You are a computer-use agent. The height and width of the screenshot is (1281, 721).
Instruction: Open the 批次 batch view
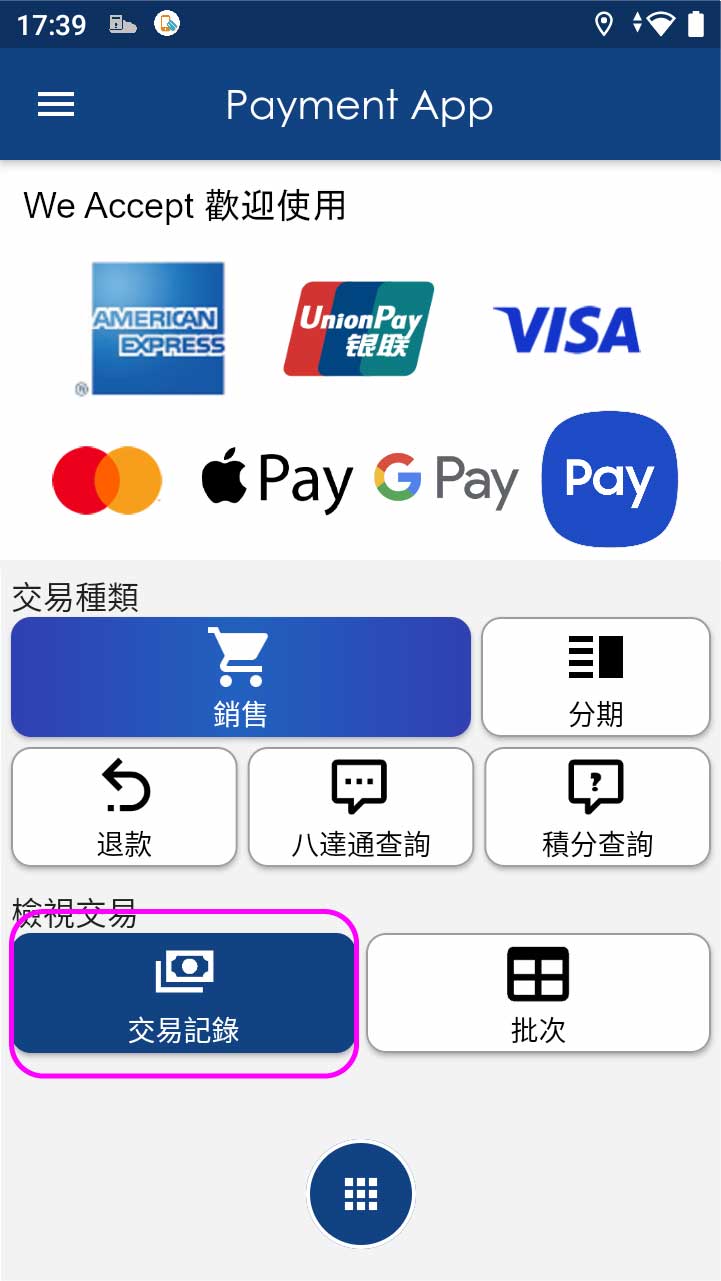538,993
